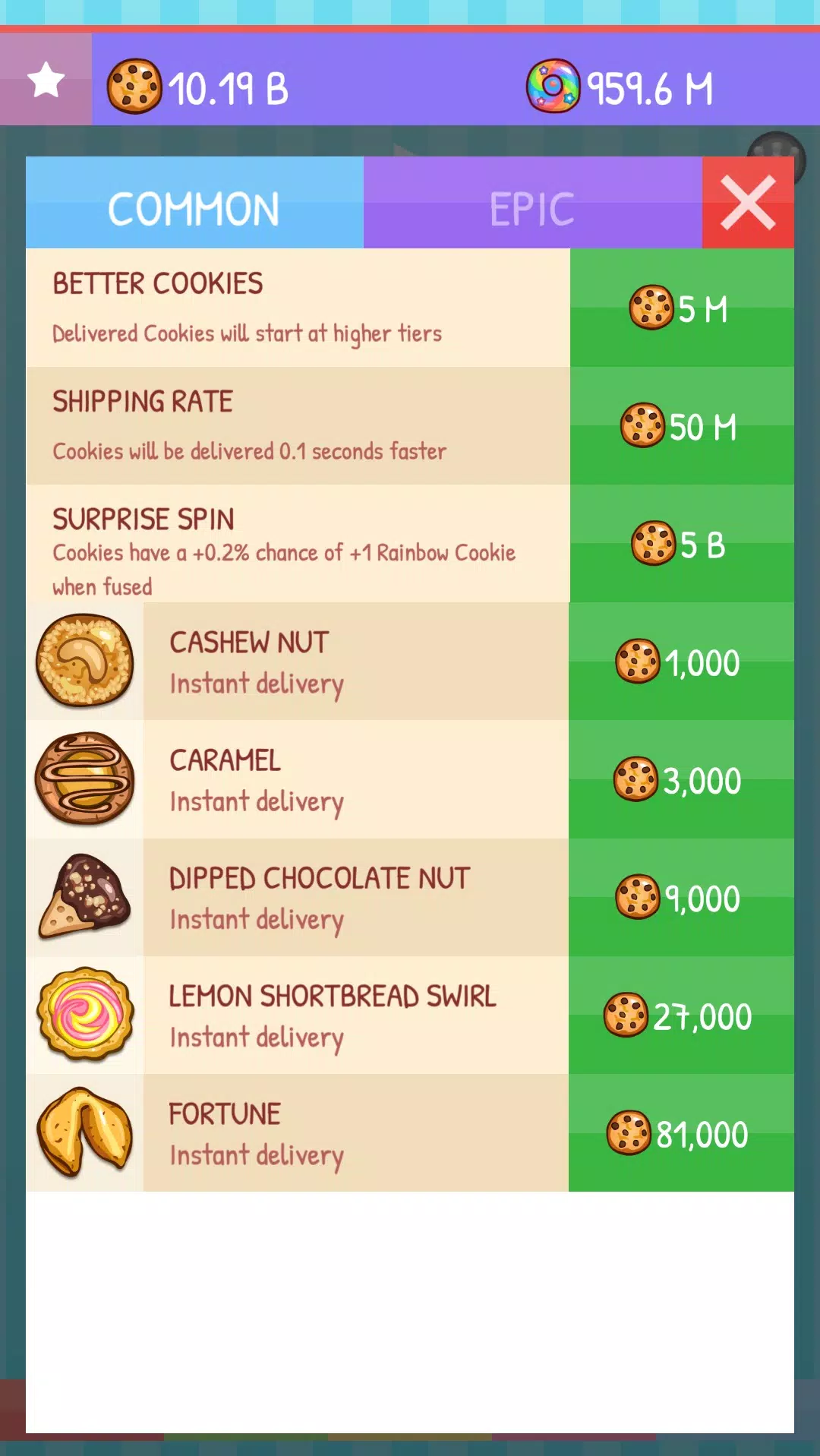
Task: Purchase the Better Cookies upgrade for 5 M
Action: coord(680,308)
